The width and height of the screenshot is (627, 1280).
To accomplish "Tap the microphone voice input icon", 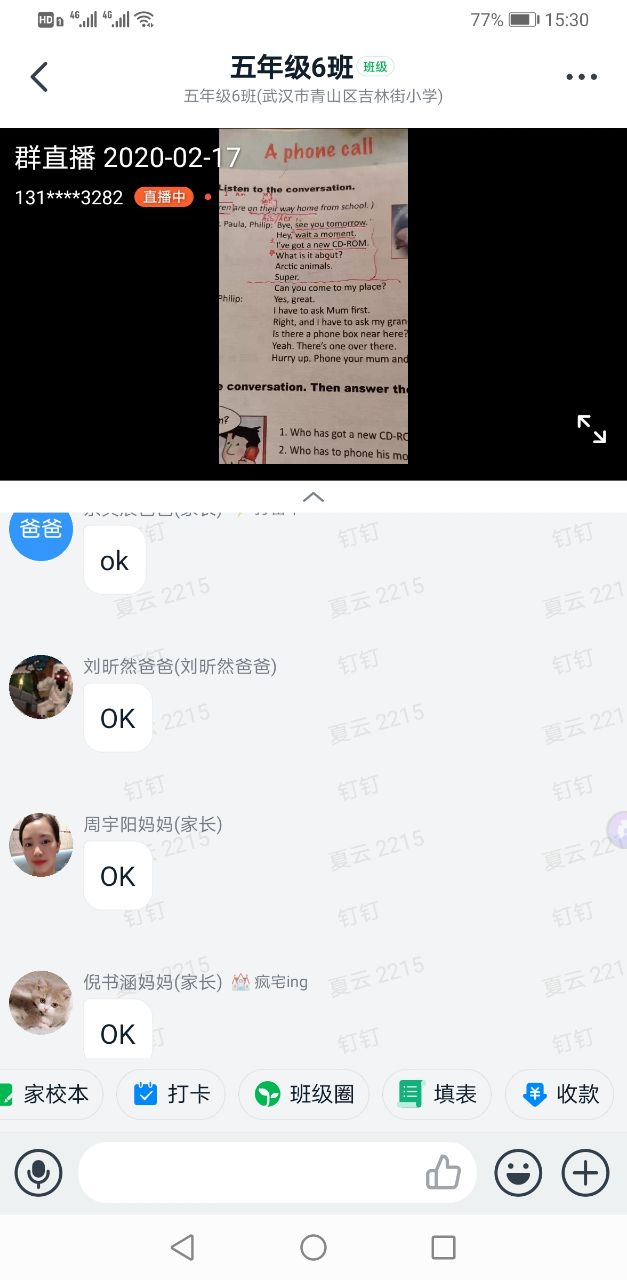I will point(38,1172).
